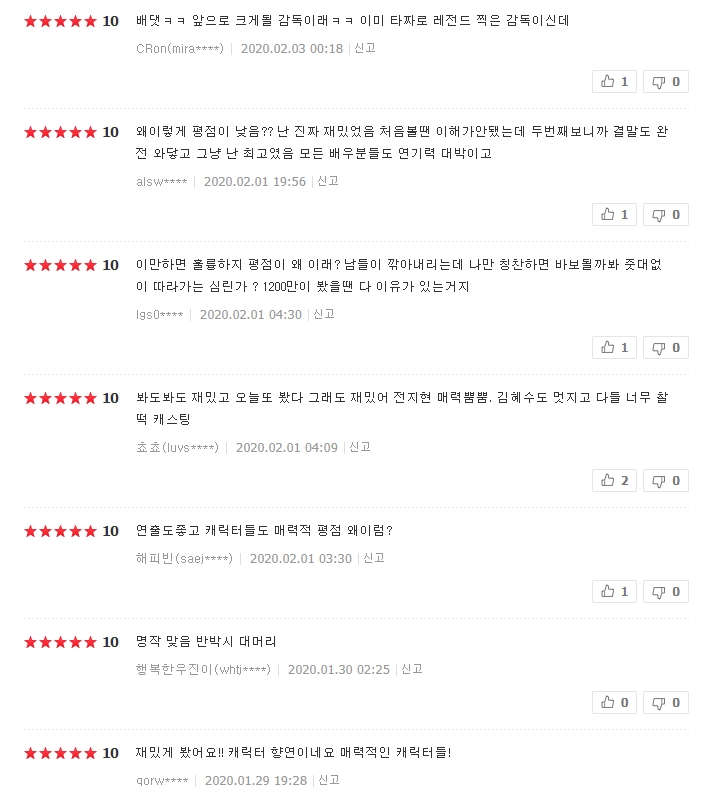Report the review by 해피빈(saej****)
The image size is (719, 796).
tap(374, 558)
